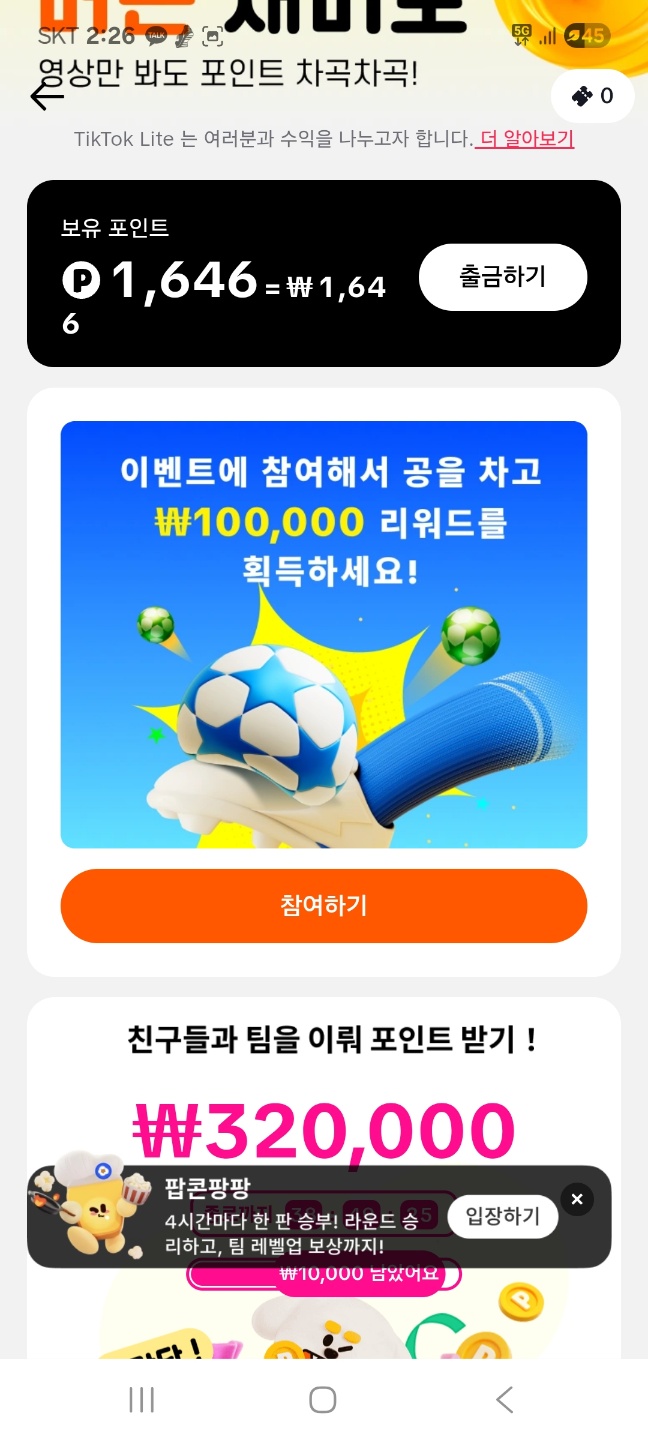Open the ticket counter showing 0

tap(592, 96)
